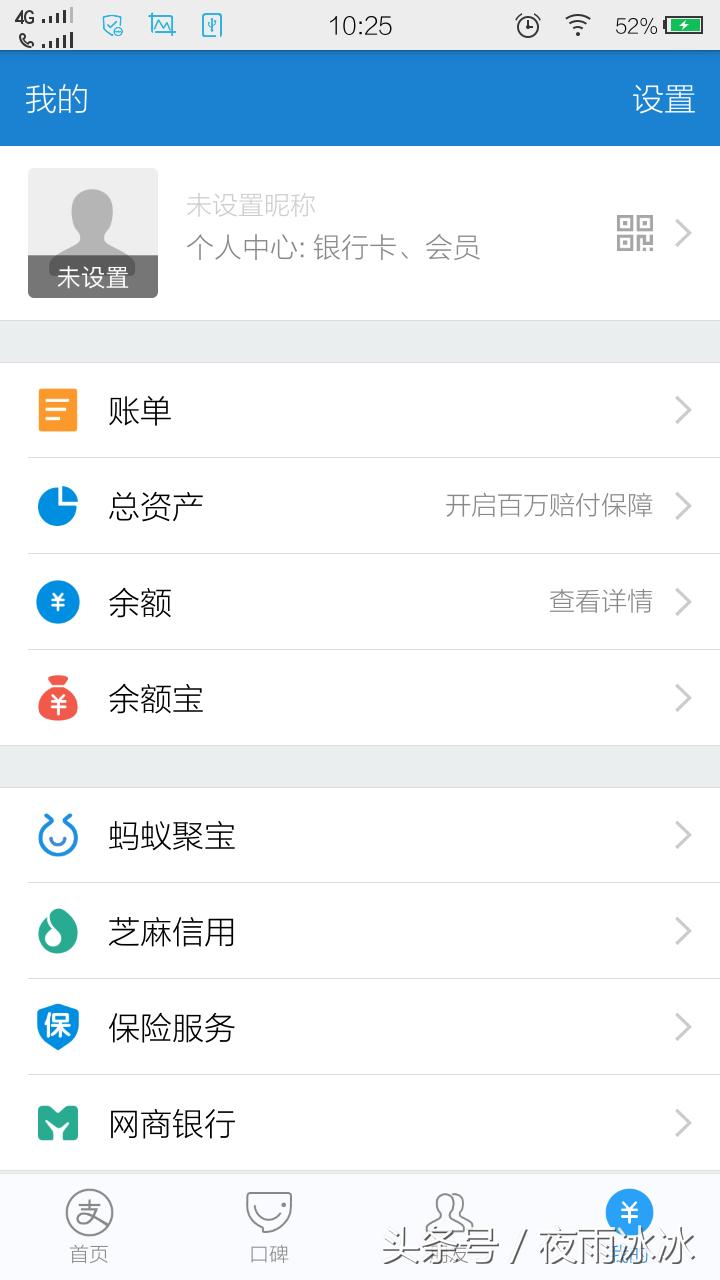Expand the 账单 row chevron
The height and width of the screenshot is (1280, 720).
point(683,410)
